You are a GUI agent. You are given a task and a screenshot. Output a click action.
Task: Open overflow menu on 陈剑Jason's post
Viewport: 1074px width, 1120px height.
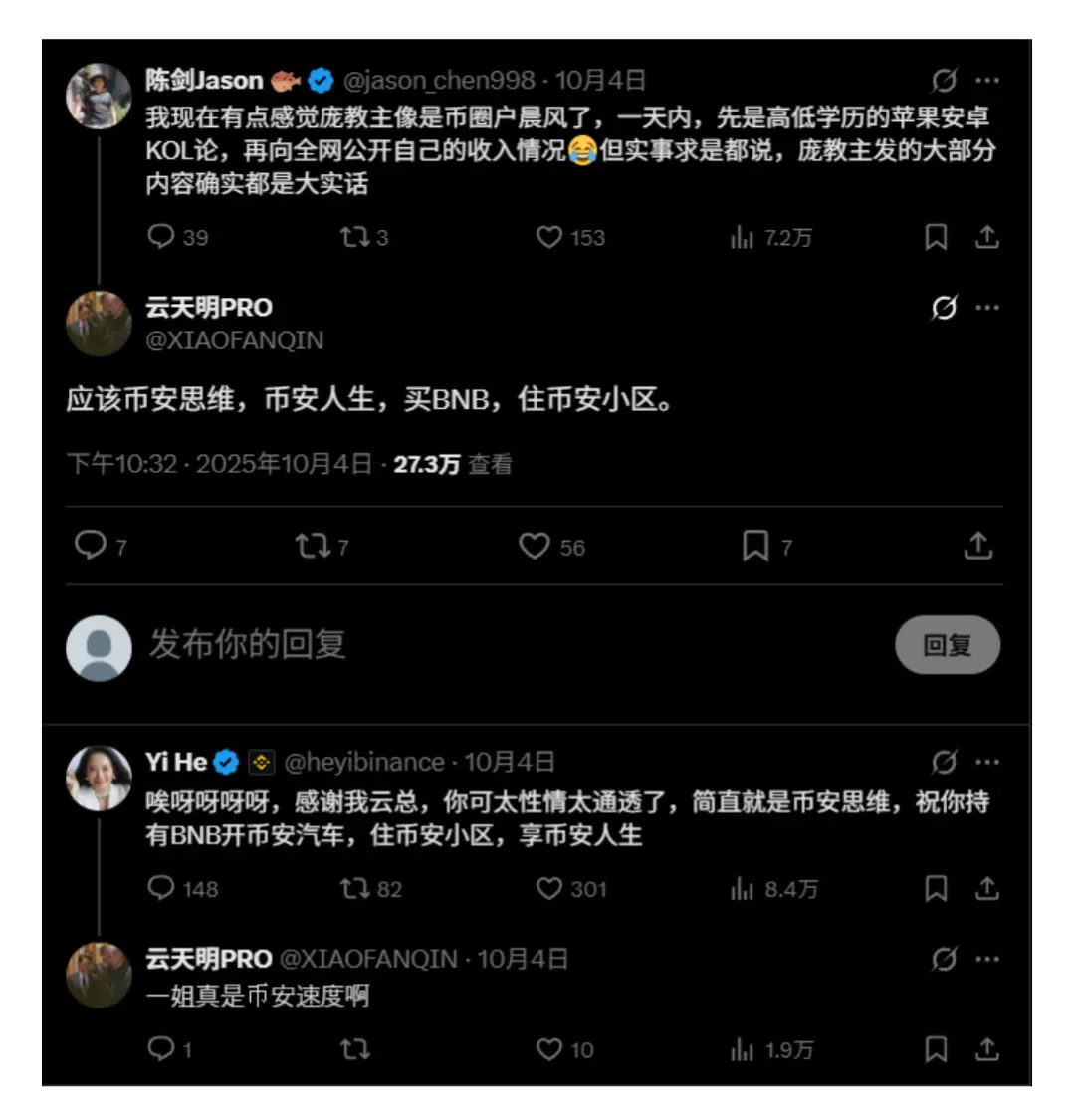point(987,81)
